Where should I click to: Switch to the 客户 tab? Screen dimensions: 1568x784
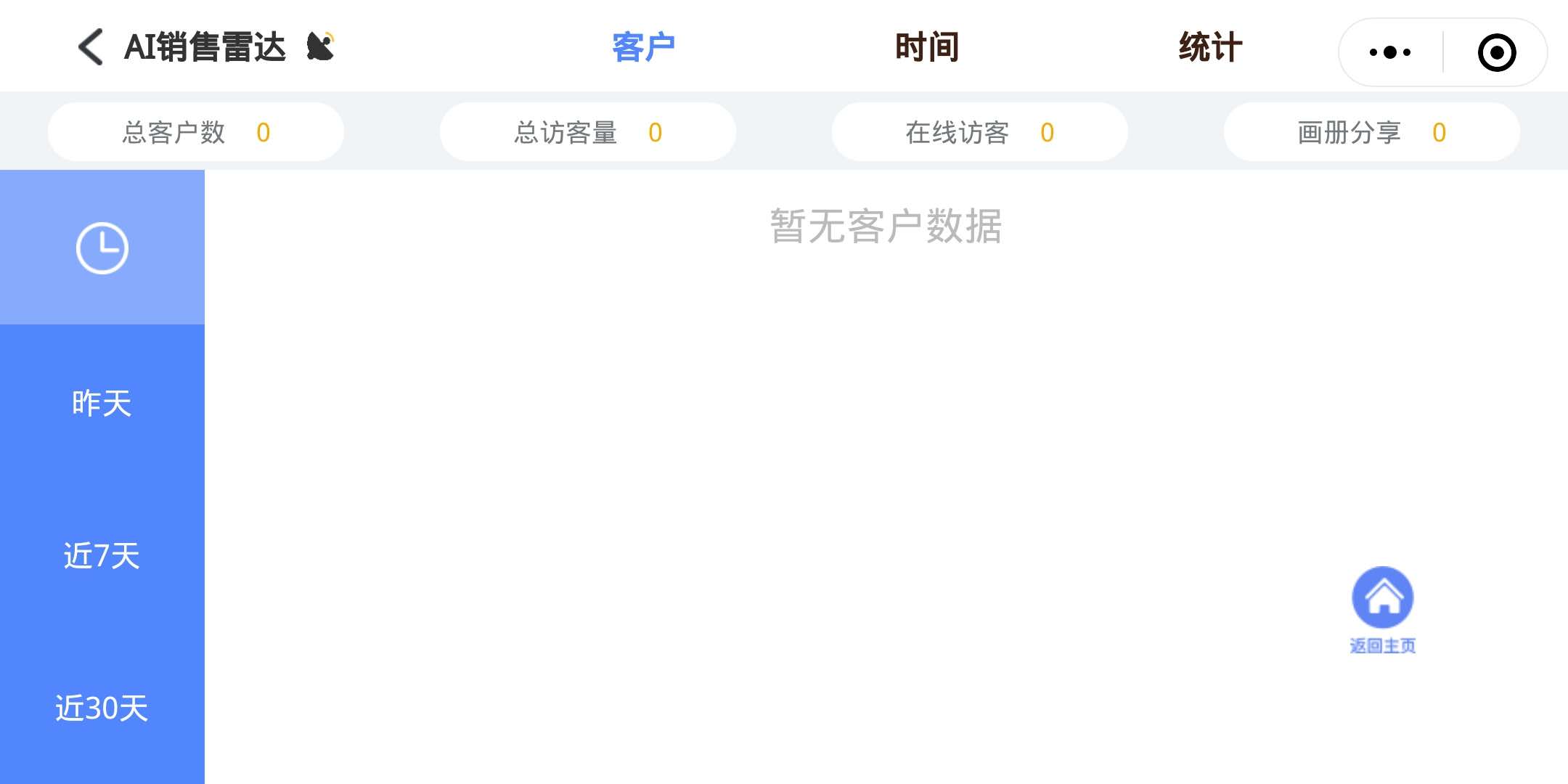pos(643,48)
